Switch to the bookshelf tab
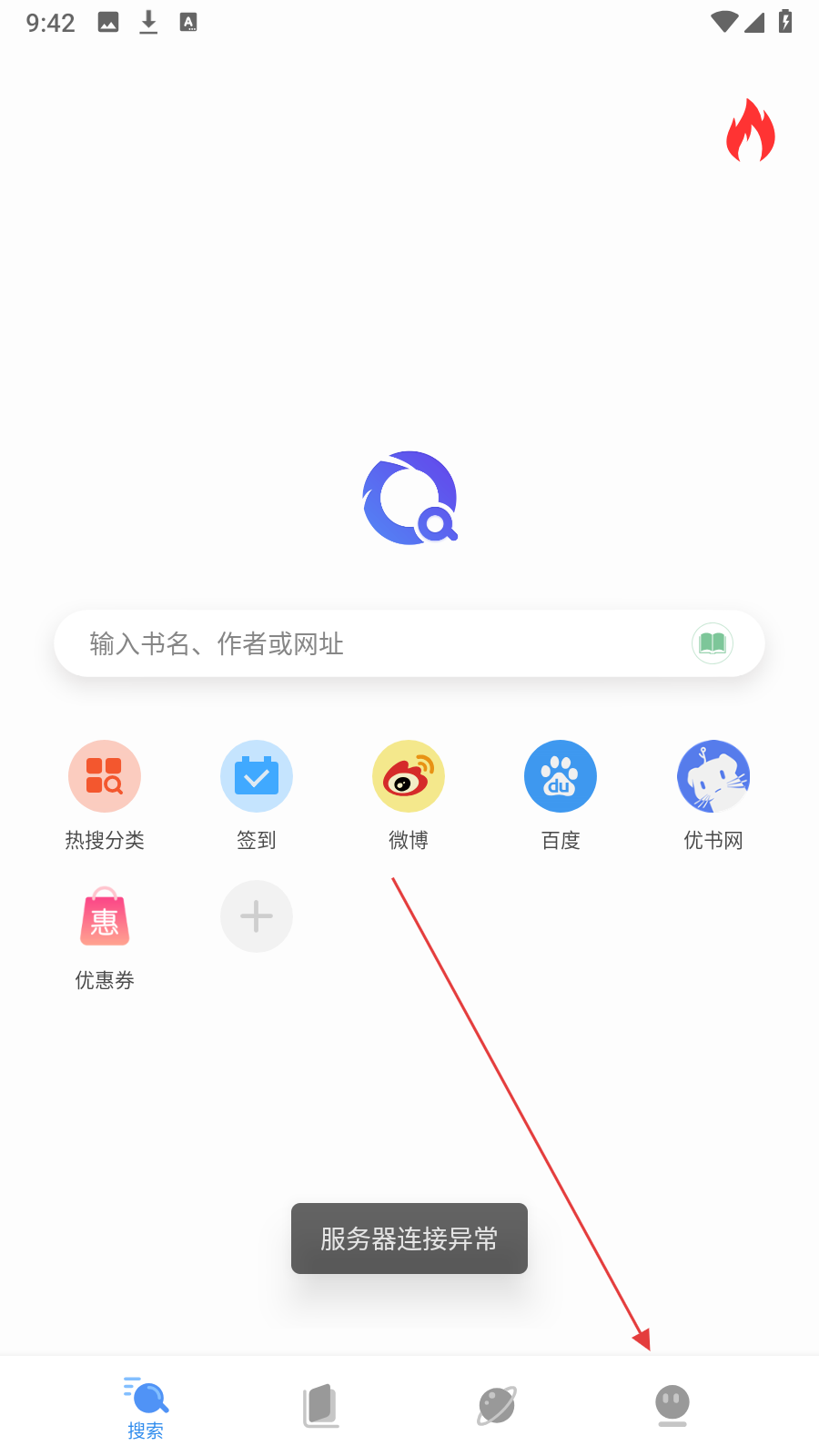This screenshot has width=819, height=1456. coord(321,1406)
